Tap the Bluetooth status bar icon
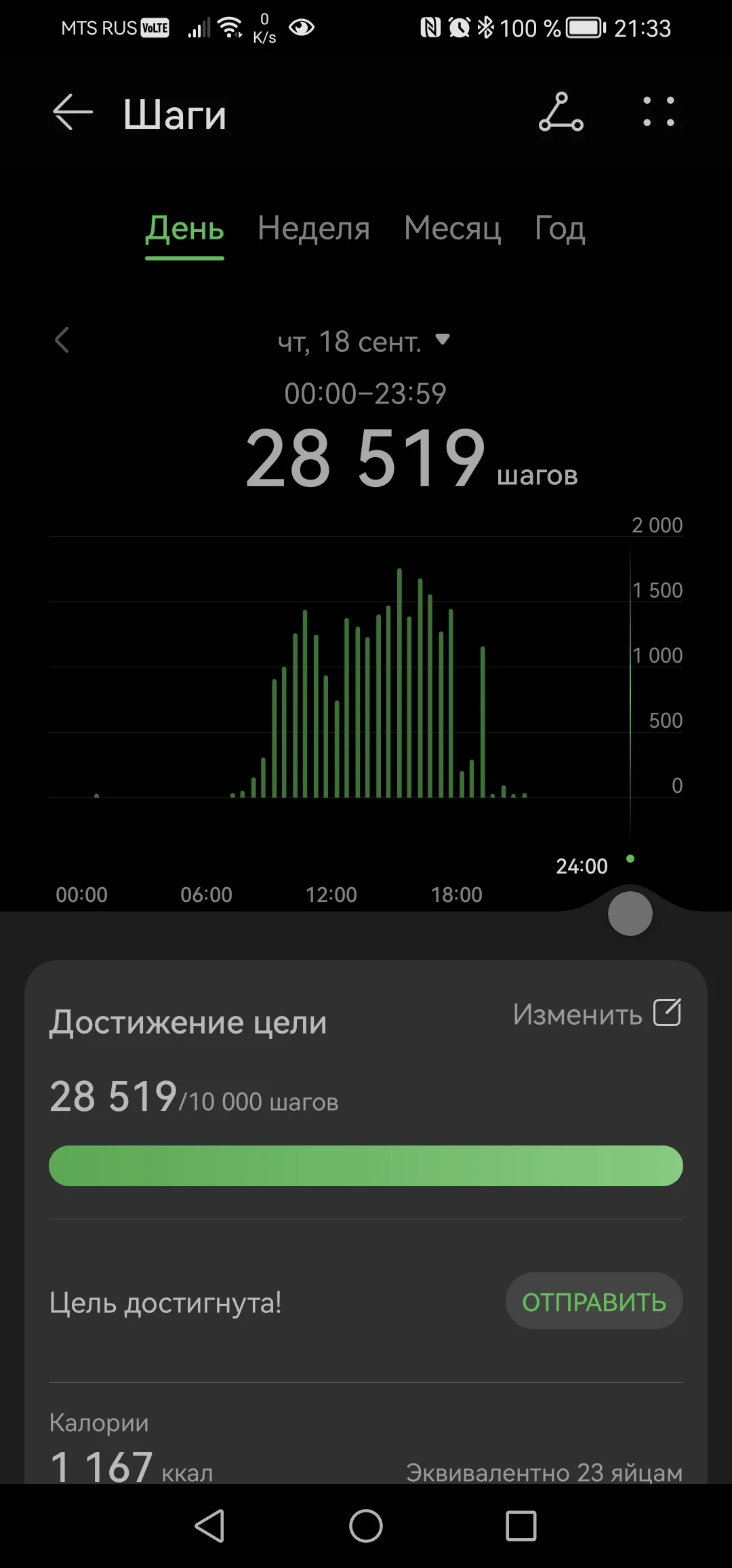Image resolution: width=732 pixels, height=1568 pixels. 485,27
